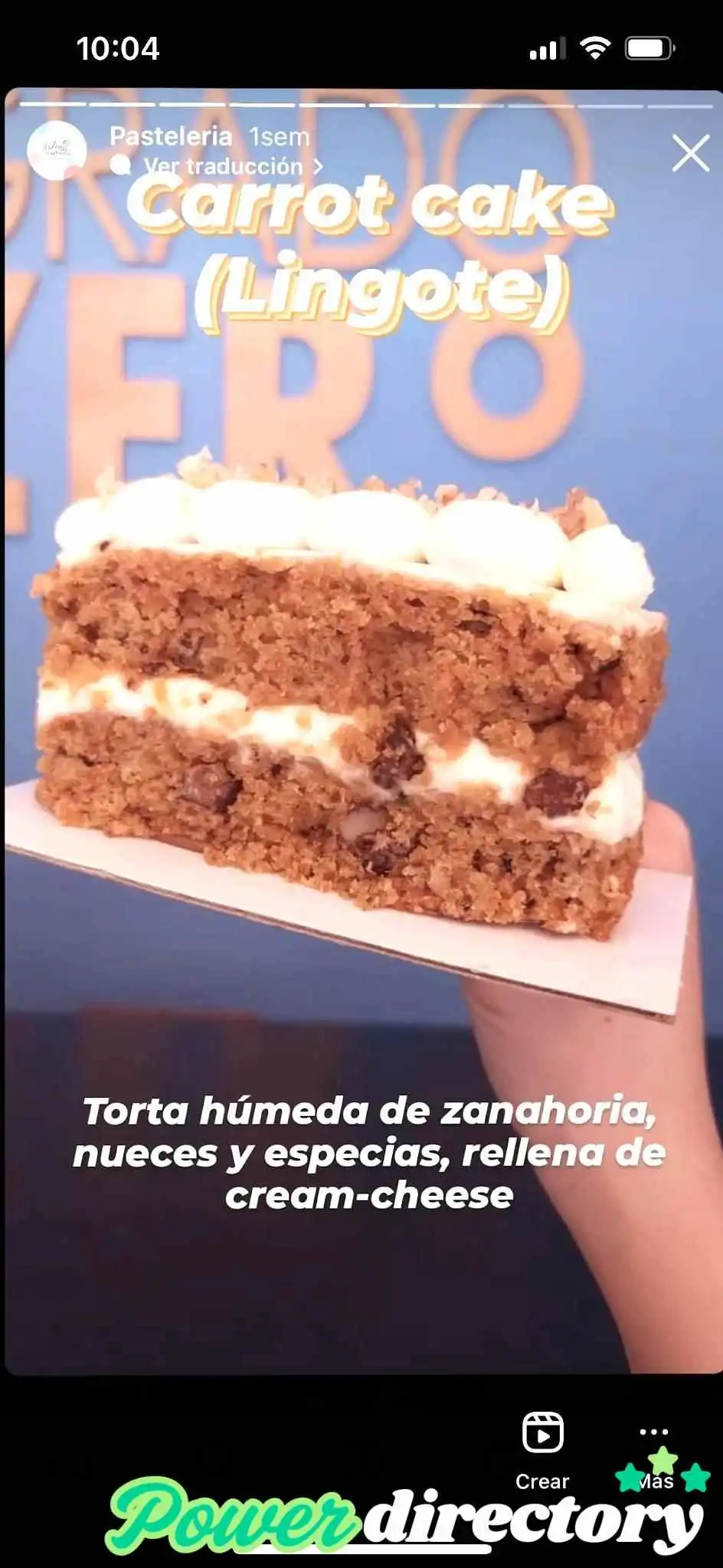
Task: Open the Pasteleria account name
Action: 170,136
